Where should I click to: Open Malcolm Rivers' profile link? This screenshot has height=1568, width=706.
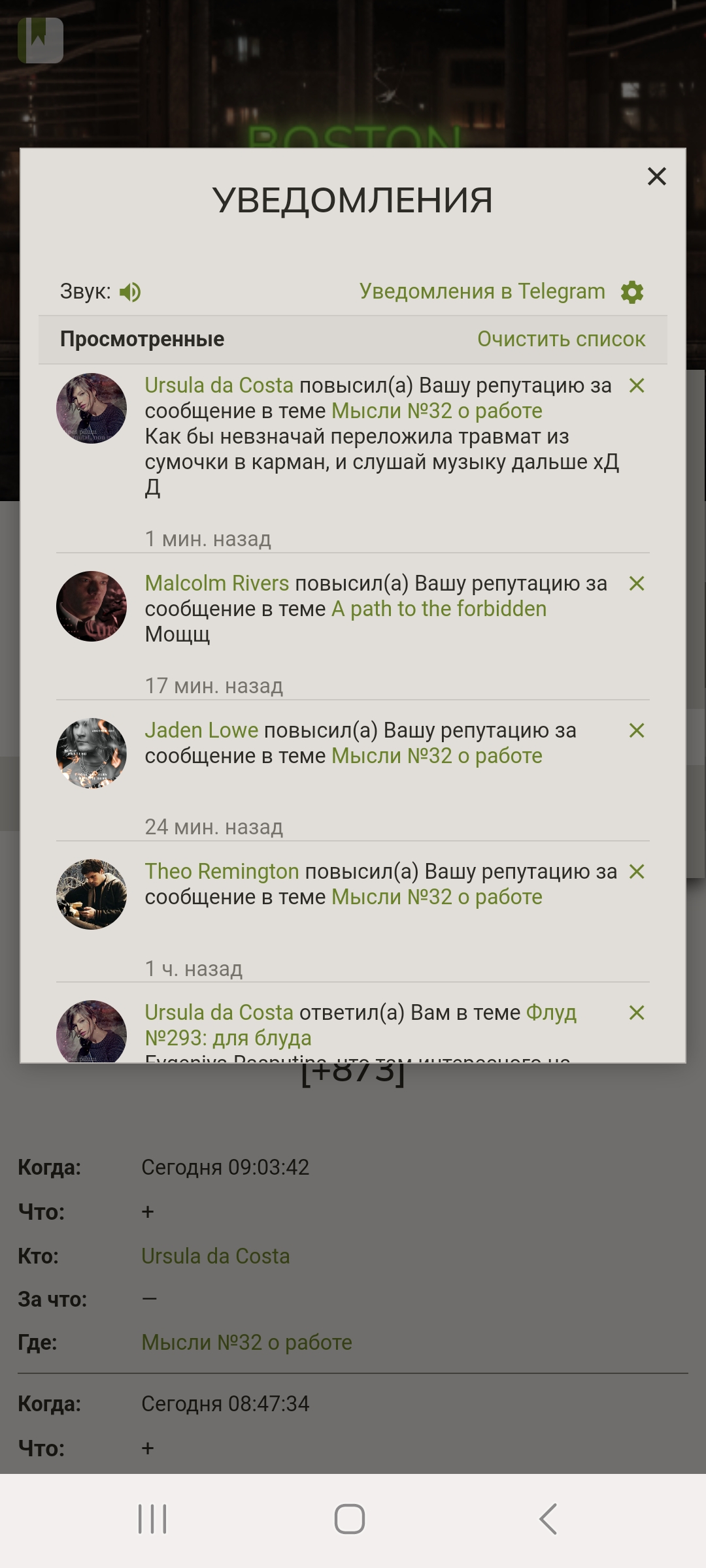[216, 583]
